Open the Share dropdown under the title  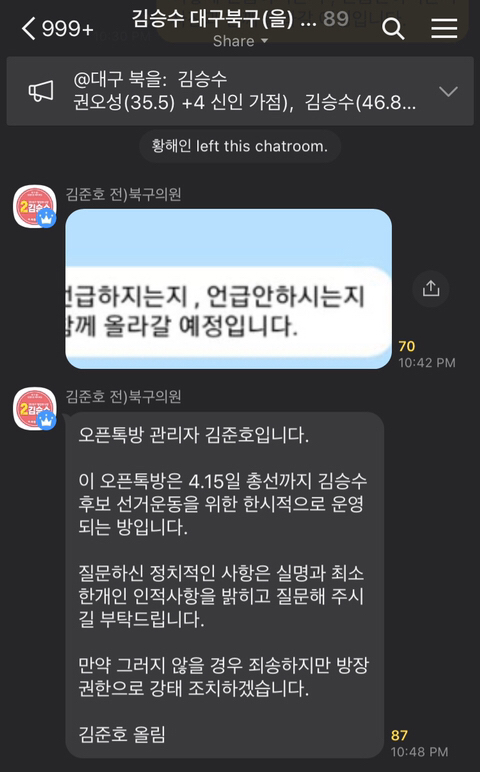[x=240, y=41]
